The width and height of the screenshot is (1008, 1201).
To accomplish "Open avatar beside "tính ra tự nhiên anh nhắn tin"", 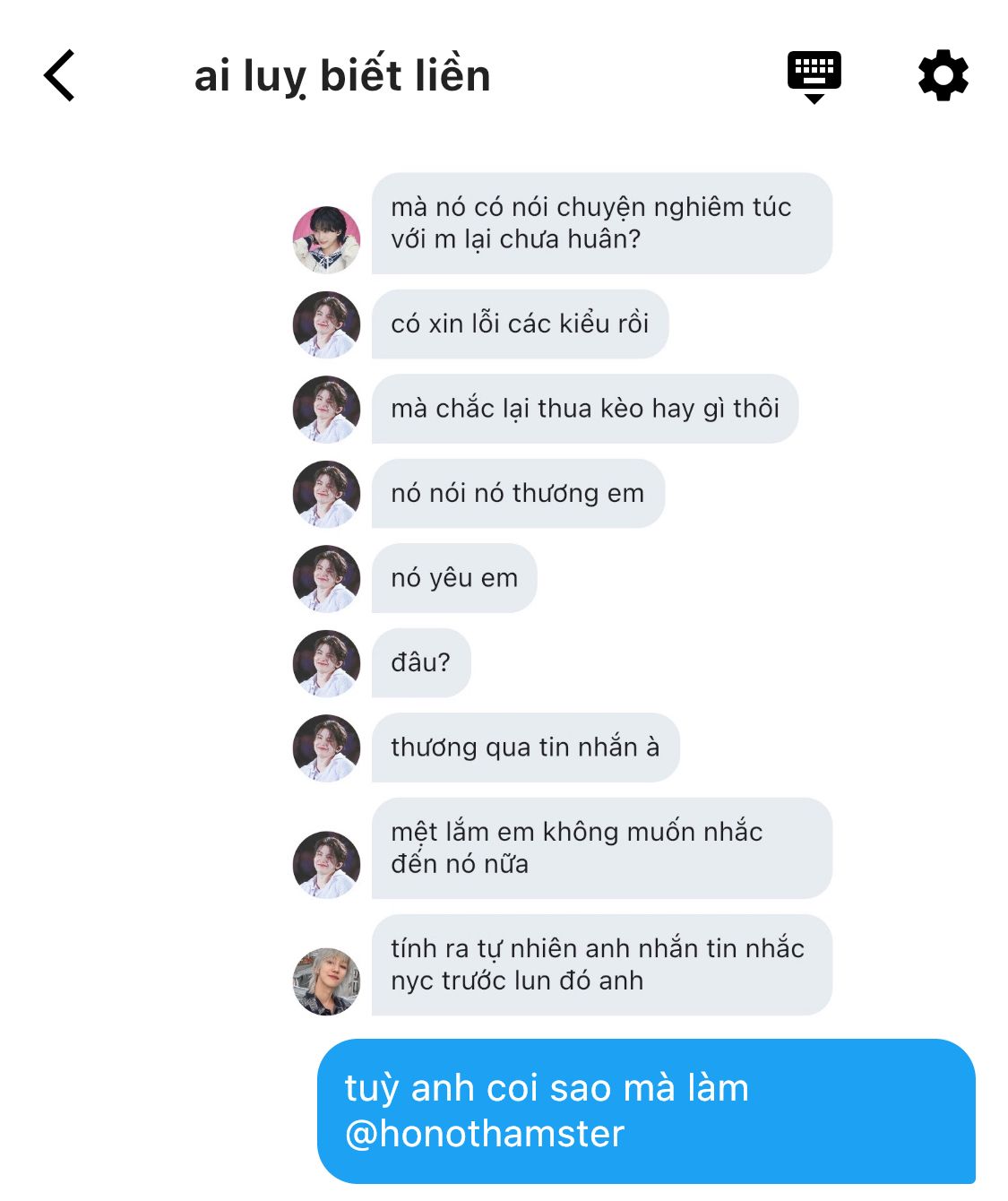I will point(327,981).
